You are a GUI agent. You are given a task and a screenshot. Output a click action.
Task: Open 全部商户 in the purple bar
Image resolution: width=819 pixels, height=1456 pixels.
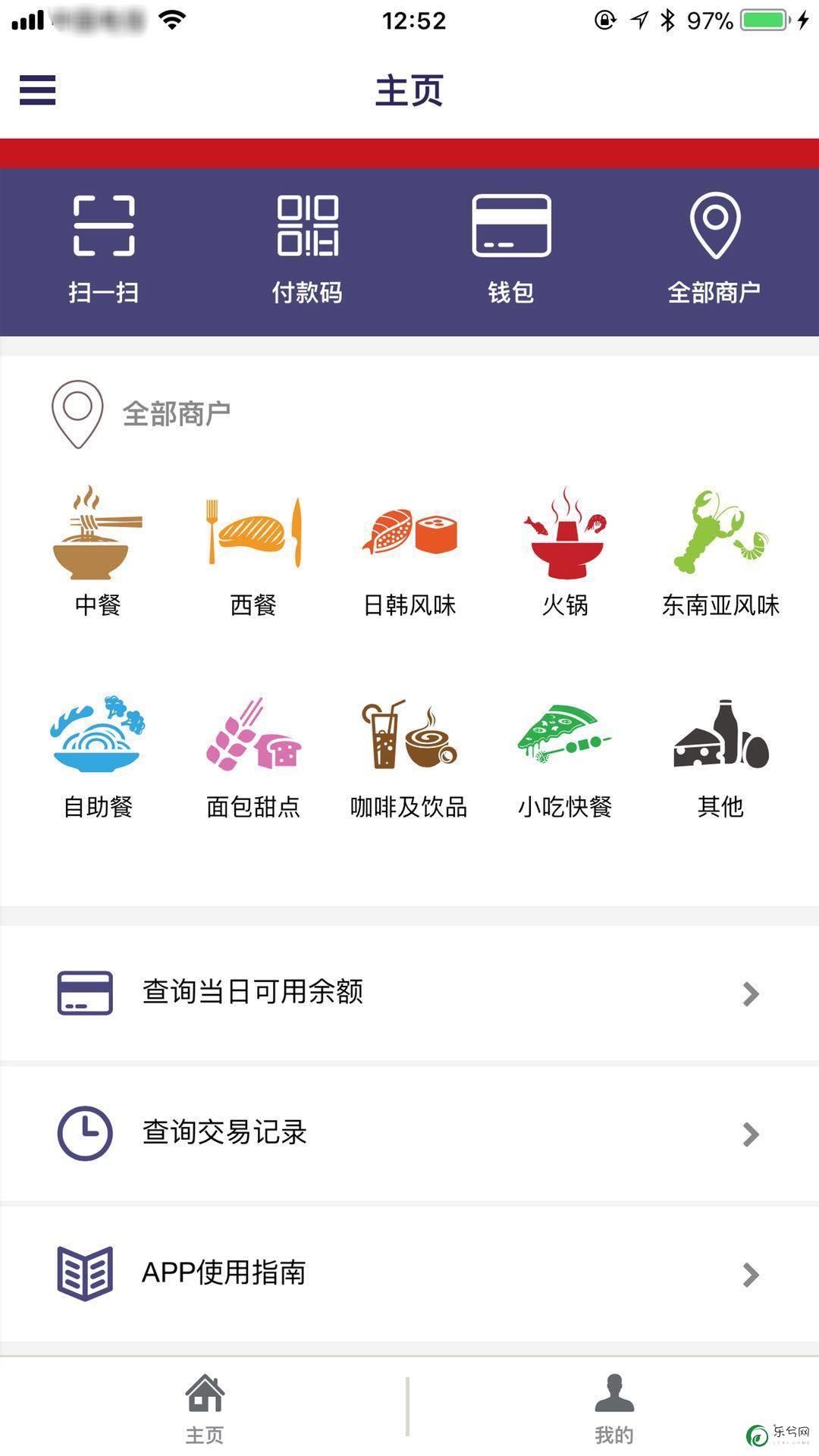tap(714, 249)
